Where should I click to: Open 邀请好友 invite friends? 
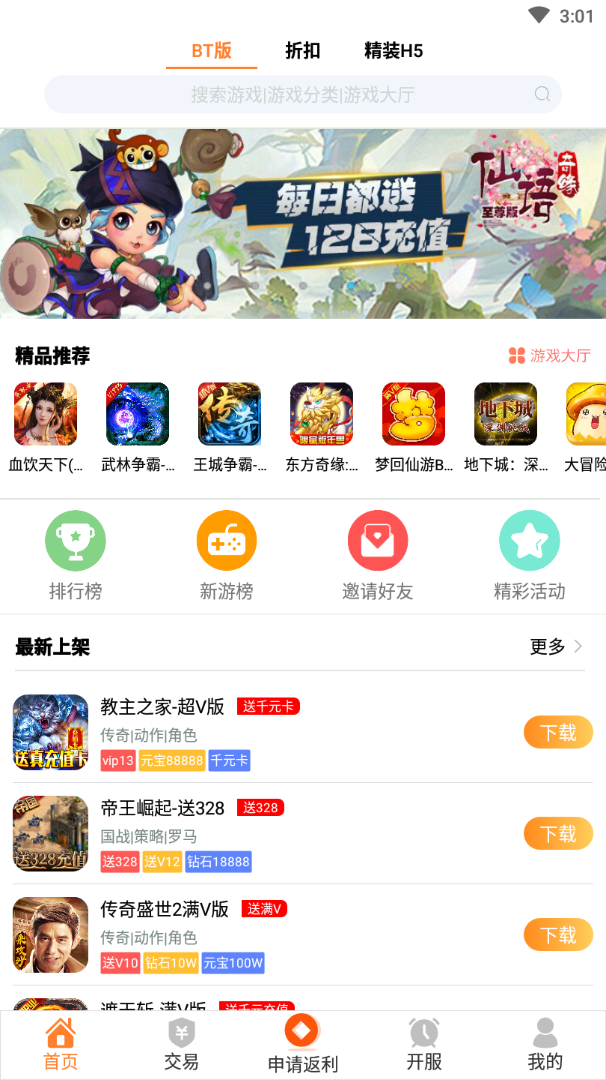click(378, 555)
